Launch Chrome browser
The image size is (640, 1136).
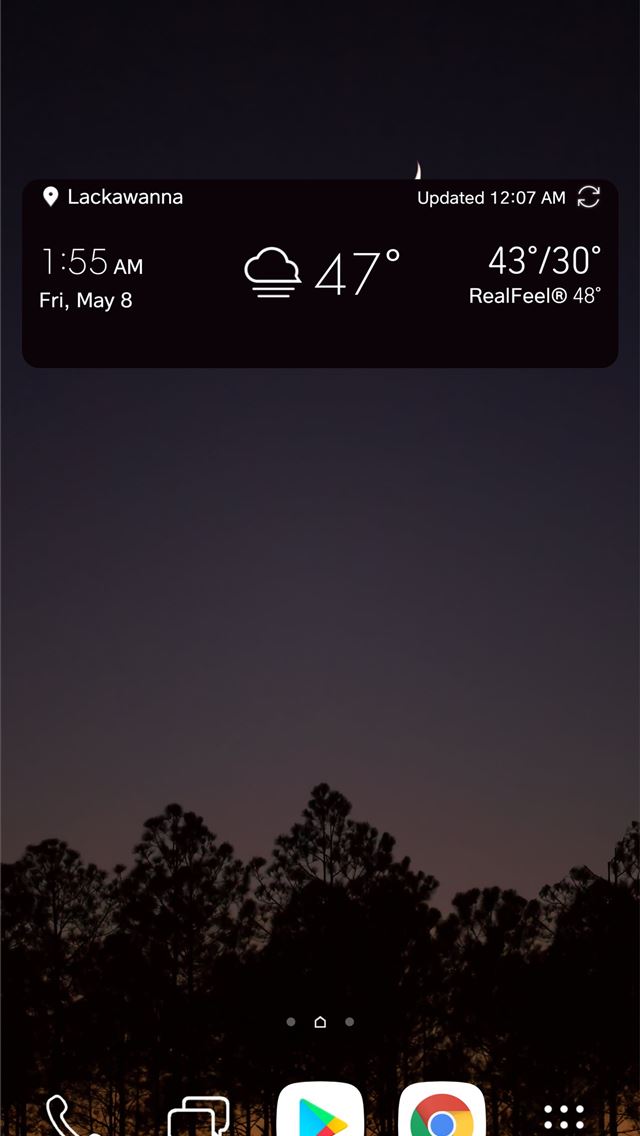pyautogui.click(x=442, y=1112)
